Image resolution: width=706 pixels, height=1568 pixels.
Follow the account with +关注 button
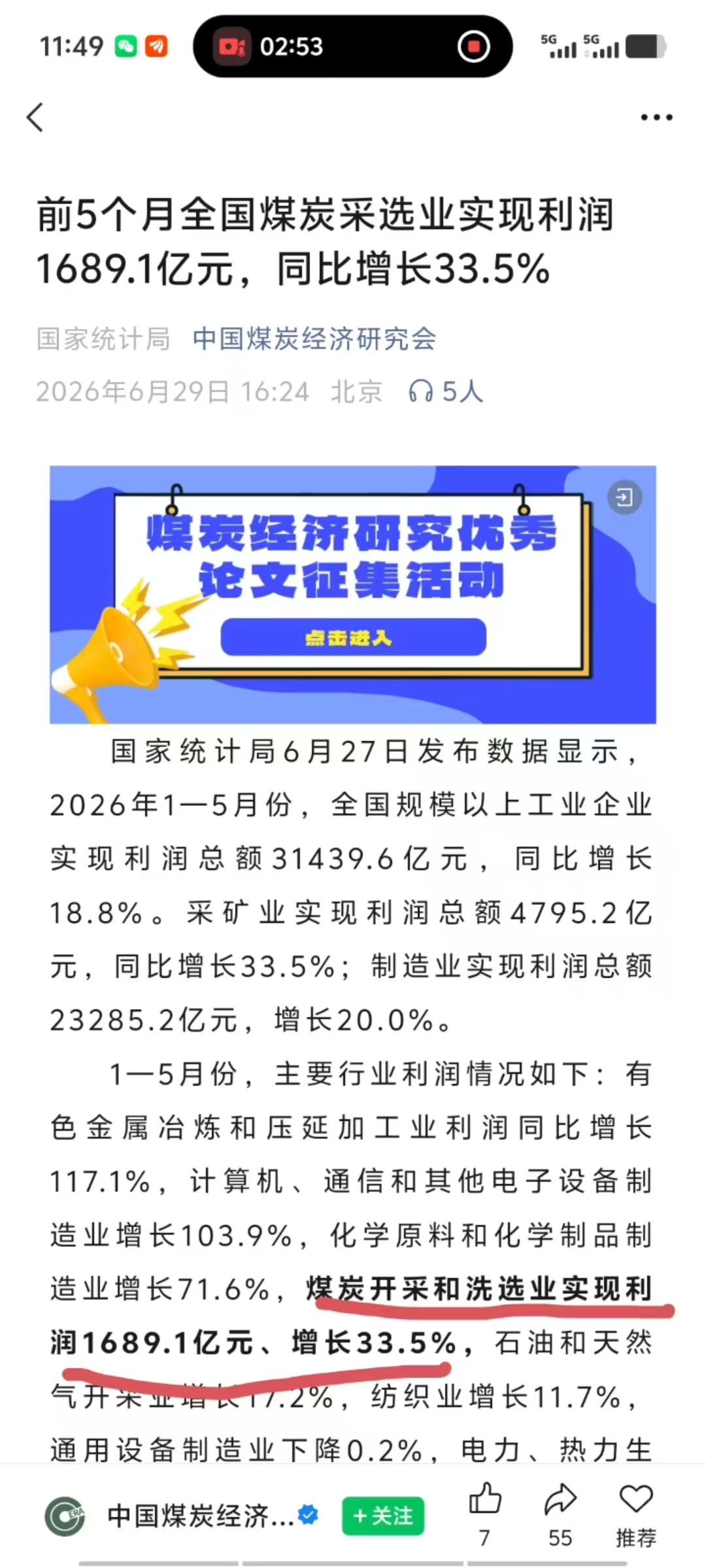383,1516
